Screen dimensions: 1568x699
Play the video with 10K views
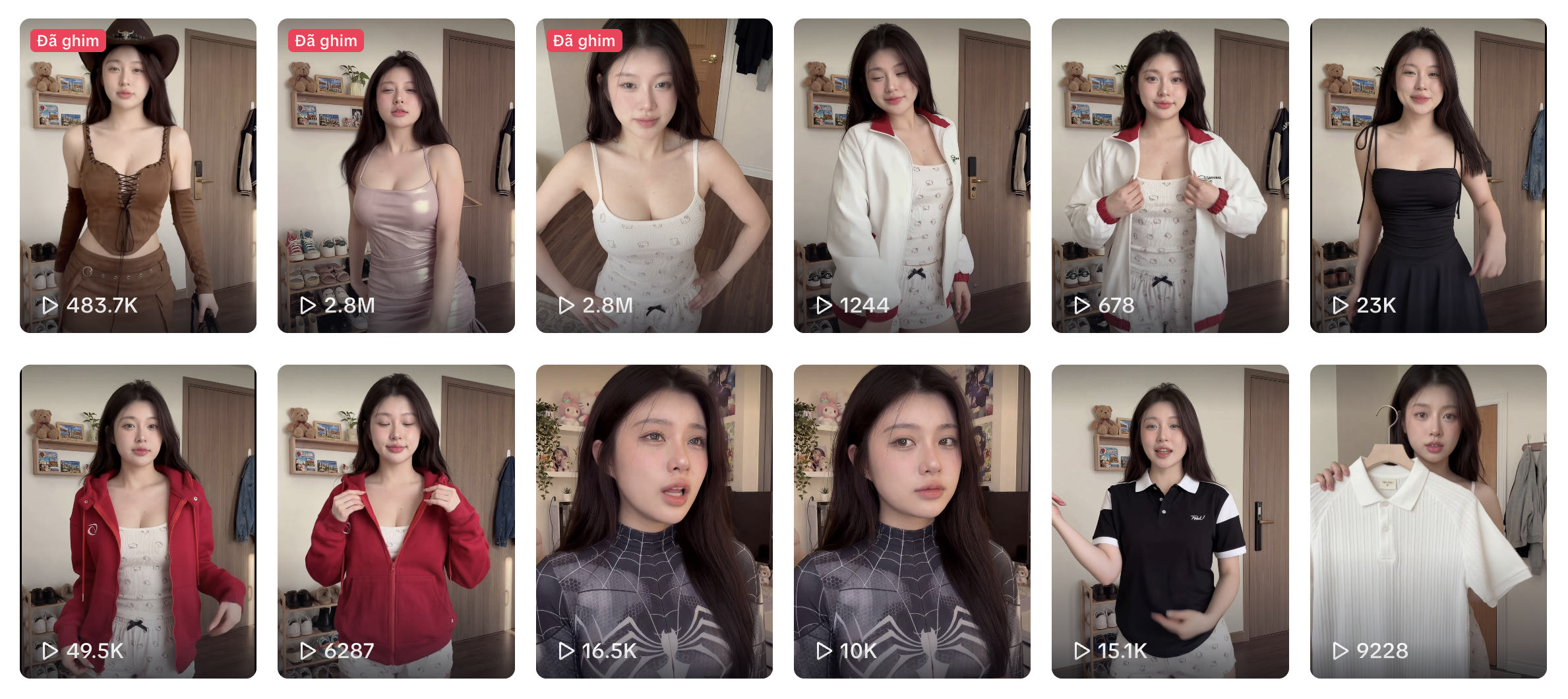coord(911,521)
